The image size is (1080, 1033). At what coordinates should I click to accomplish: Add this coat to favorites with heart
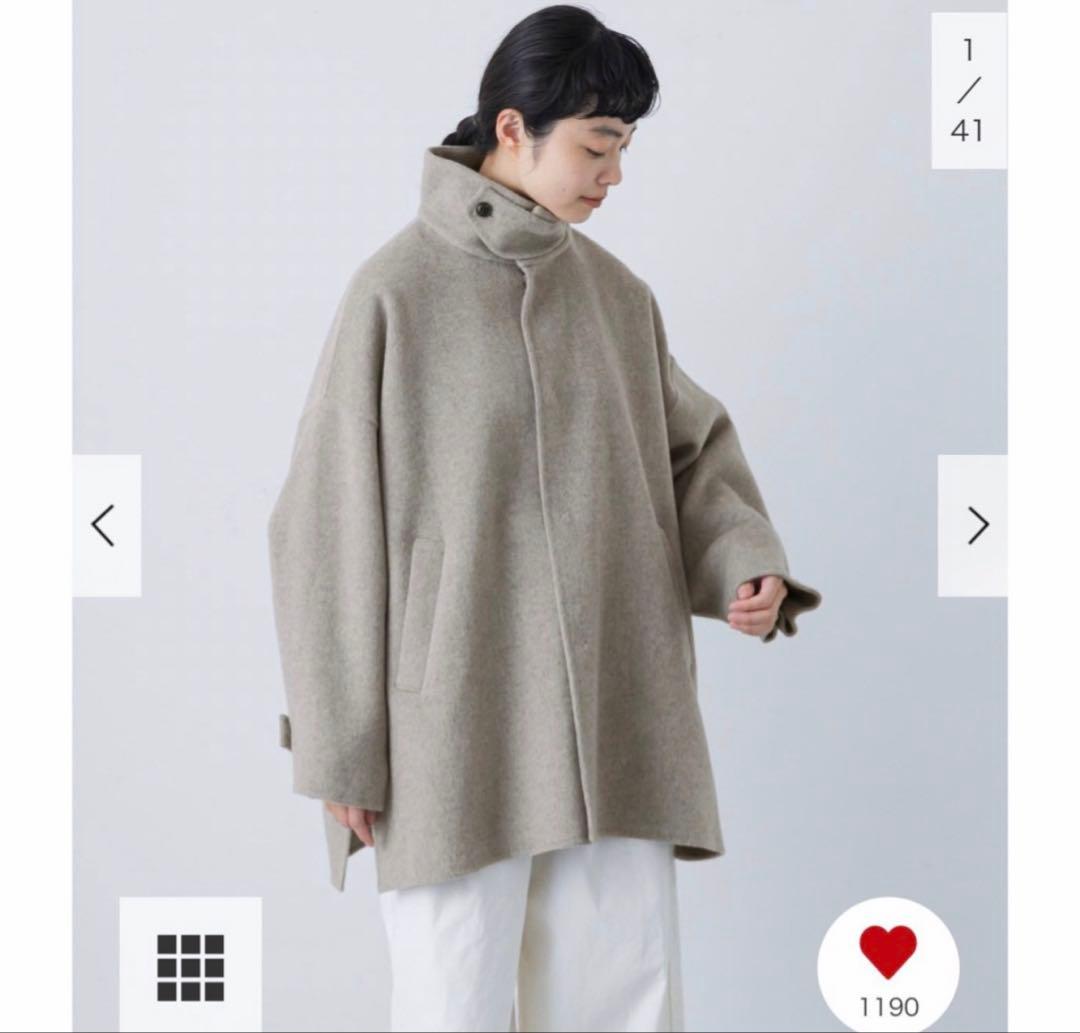(887, 953)
